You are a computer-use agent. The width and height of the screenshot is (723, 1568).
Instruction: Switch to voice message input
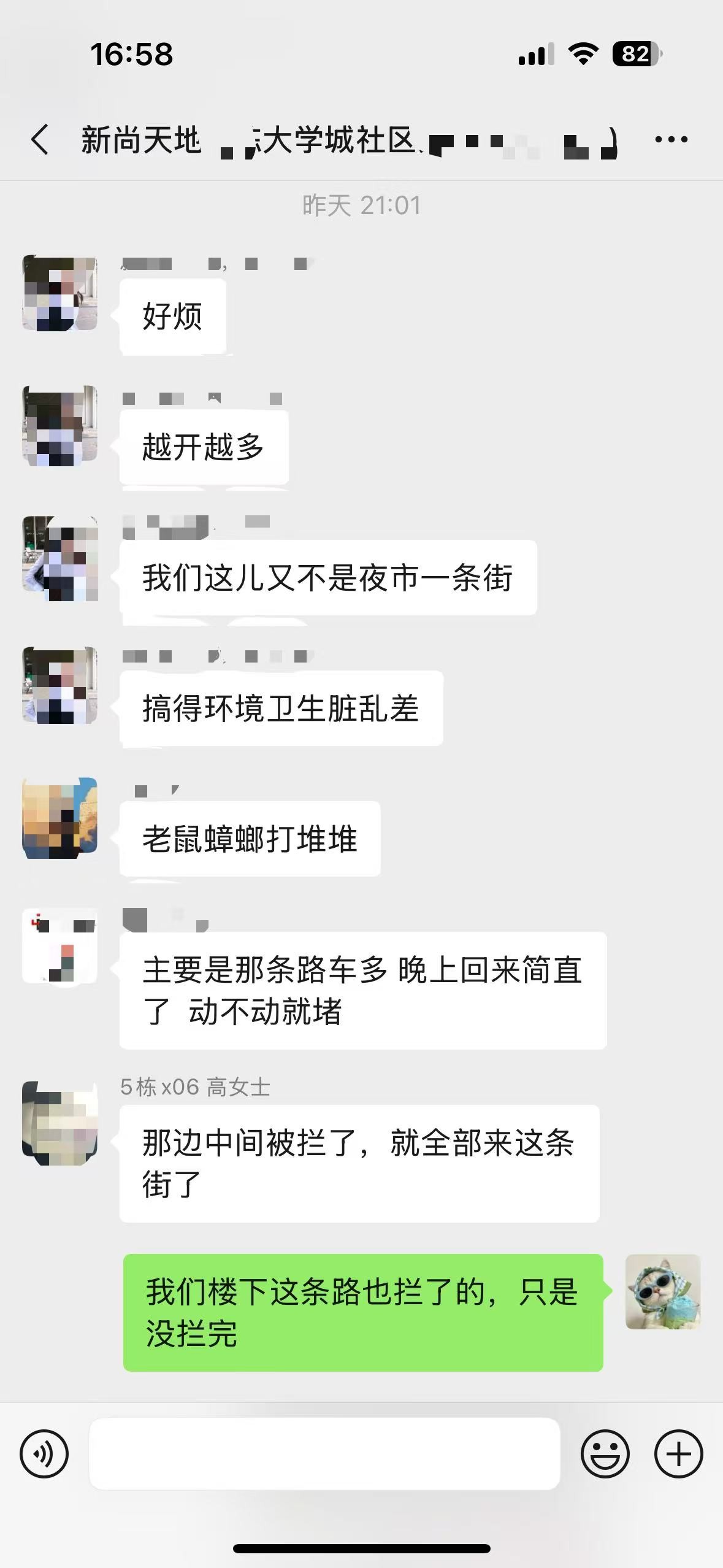click(x=44, y=1453)
